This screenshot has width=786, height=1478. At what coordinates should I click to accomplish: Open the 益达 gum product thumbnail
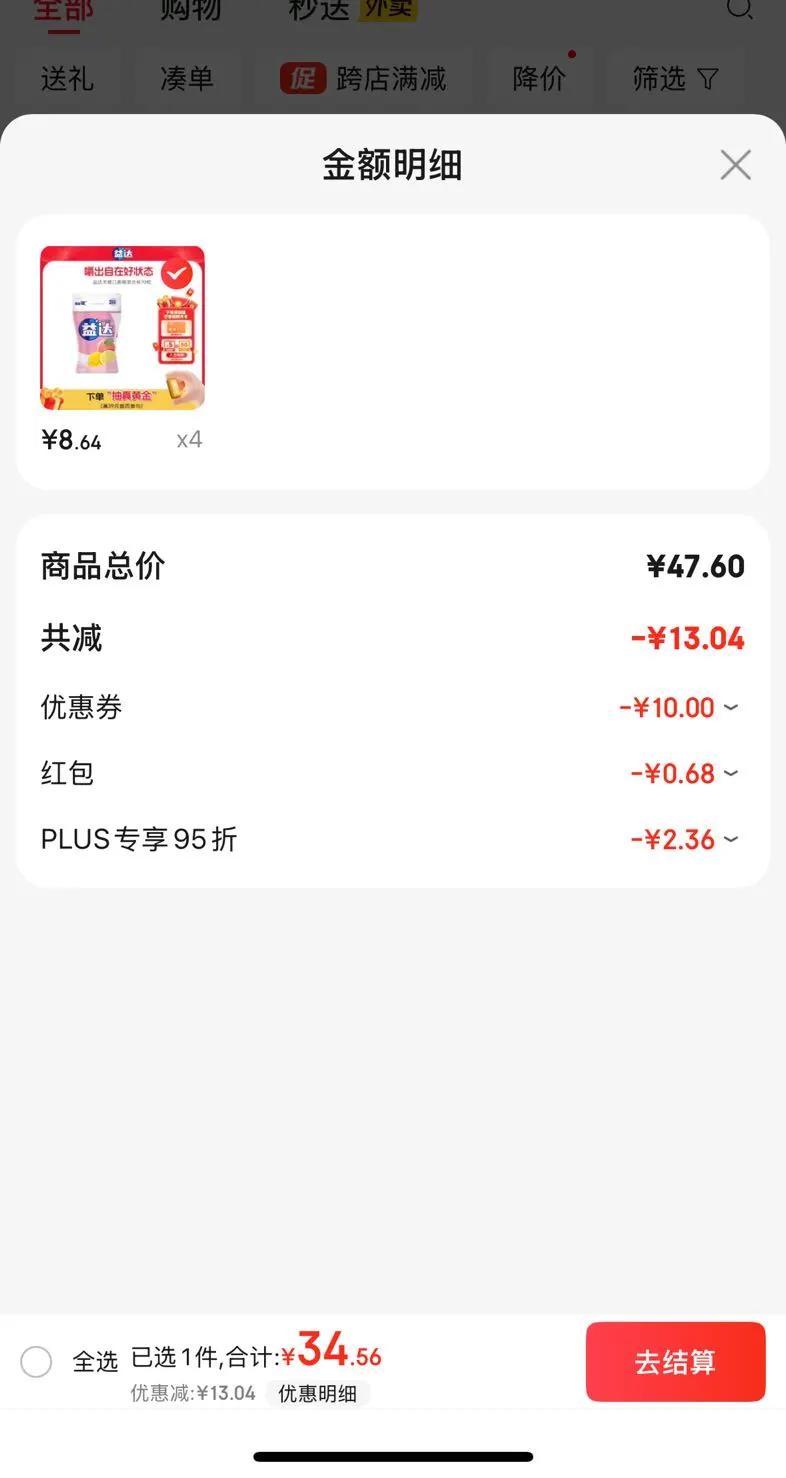click(x=122, y=328)
